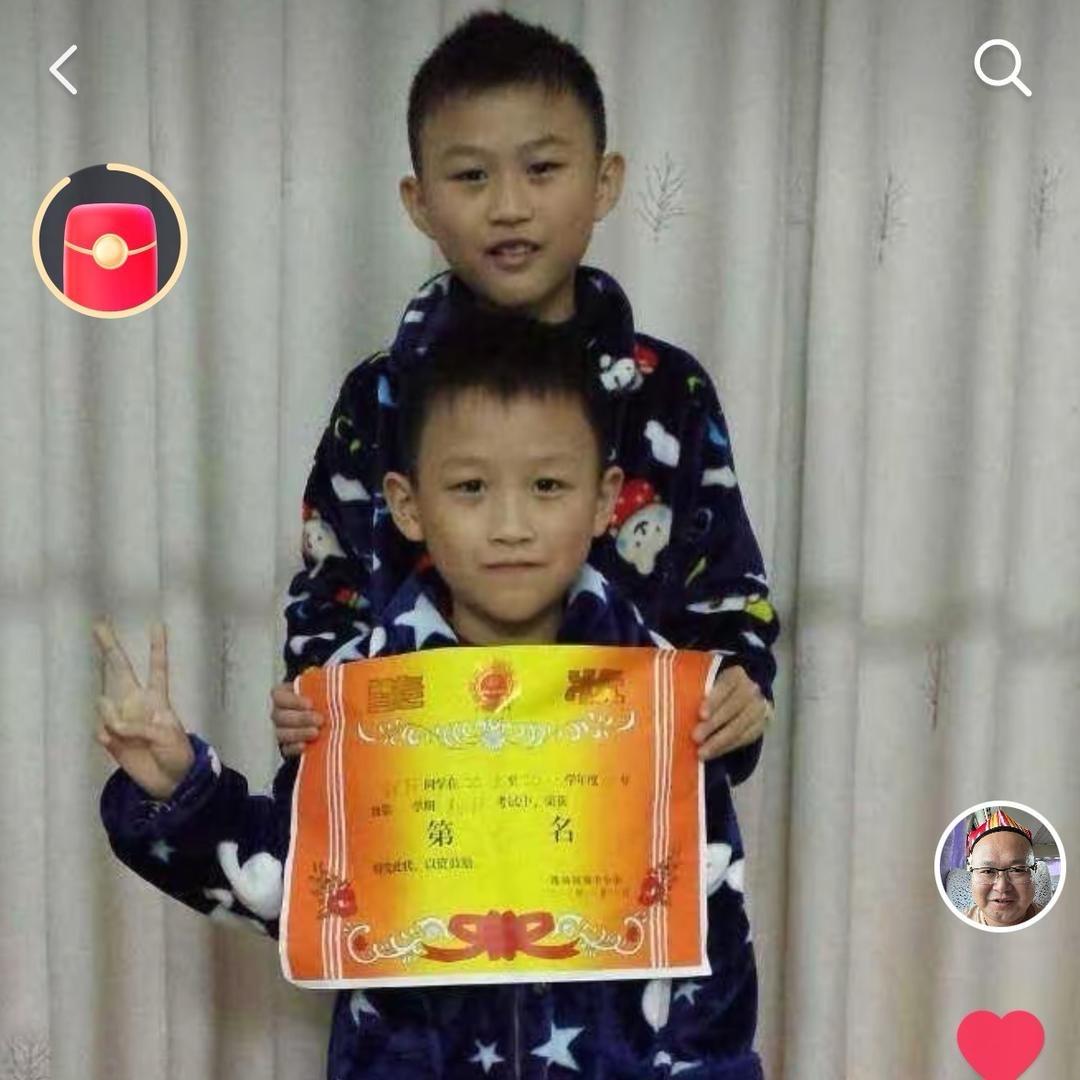
Task: Like this video with the heart
Action: (x=1000, y=1044)
